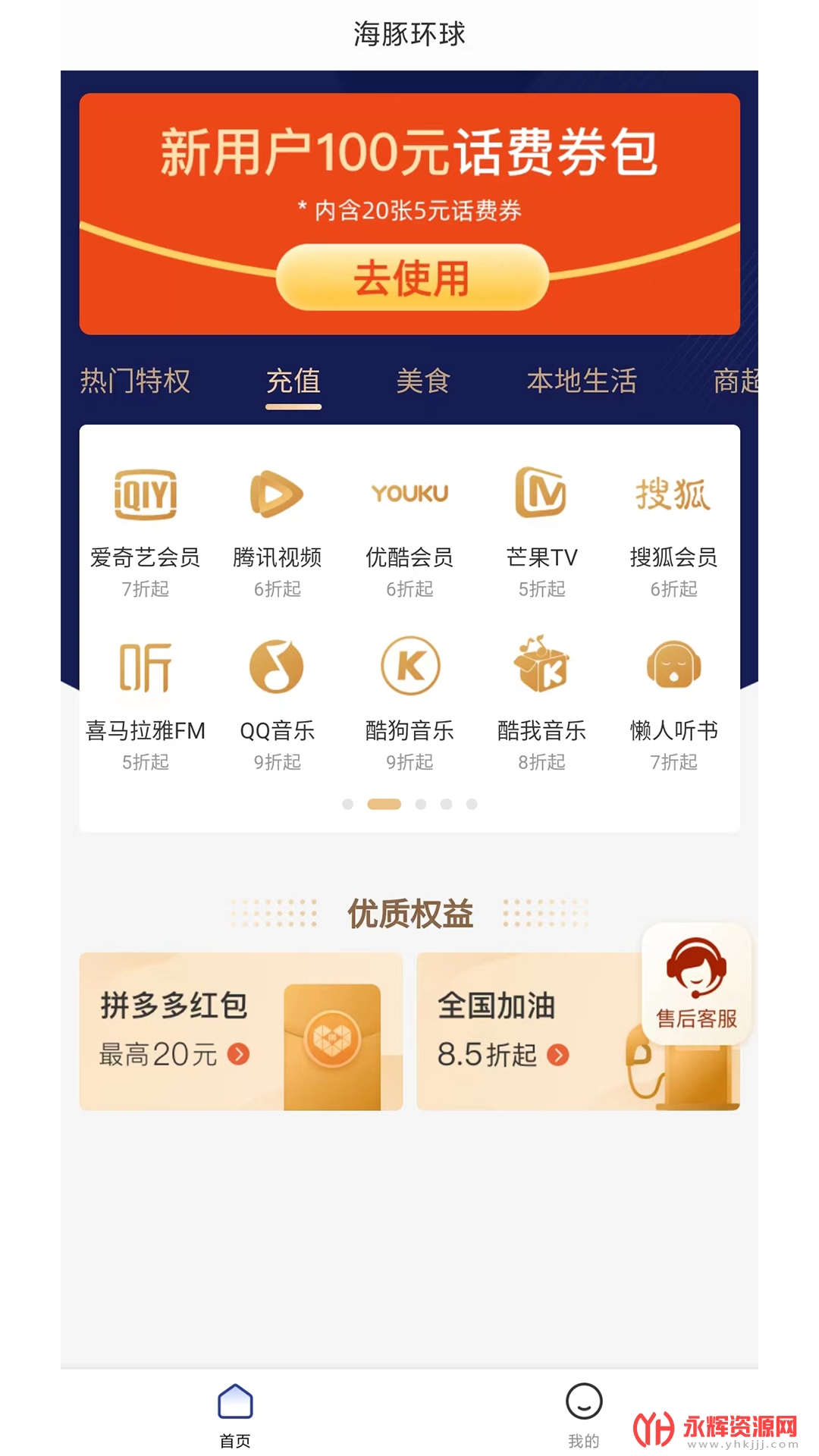The image size is (819, 1456).
Task: Open the 芒果TV offer
Action: [541, 531]
